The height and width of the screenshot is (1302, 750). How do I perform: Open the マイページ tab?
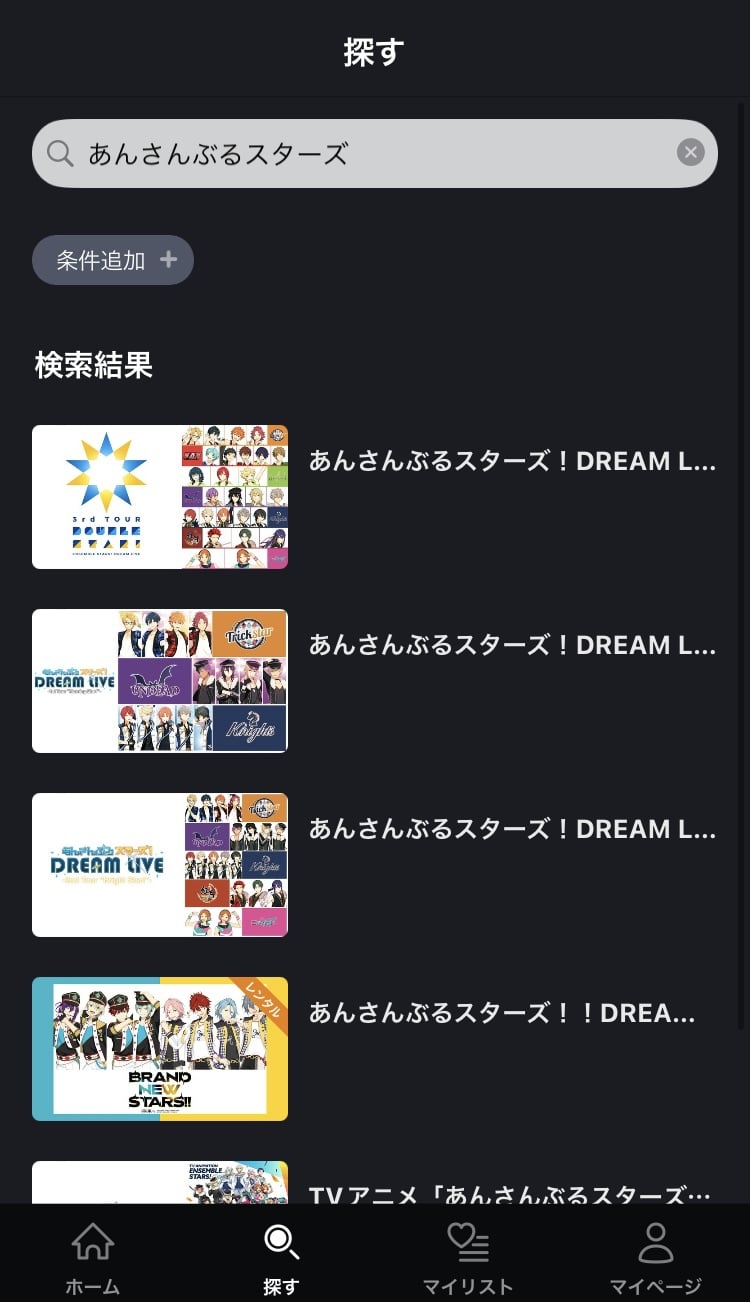tap(655, 1258)
